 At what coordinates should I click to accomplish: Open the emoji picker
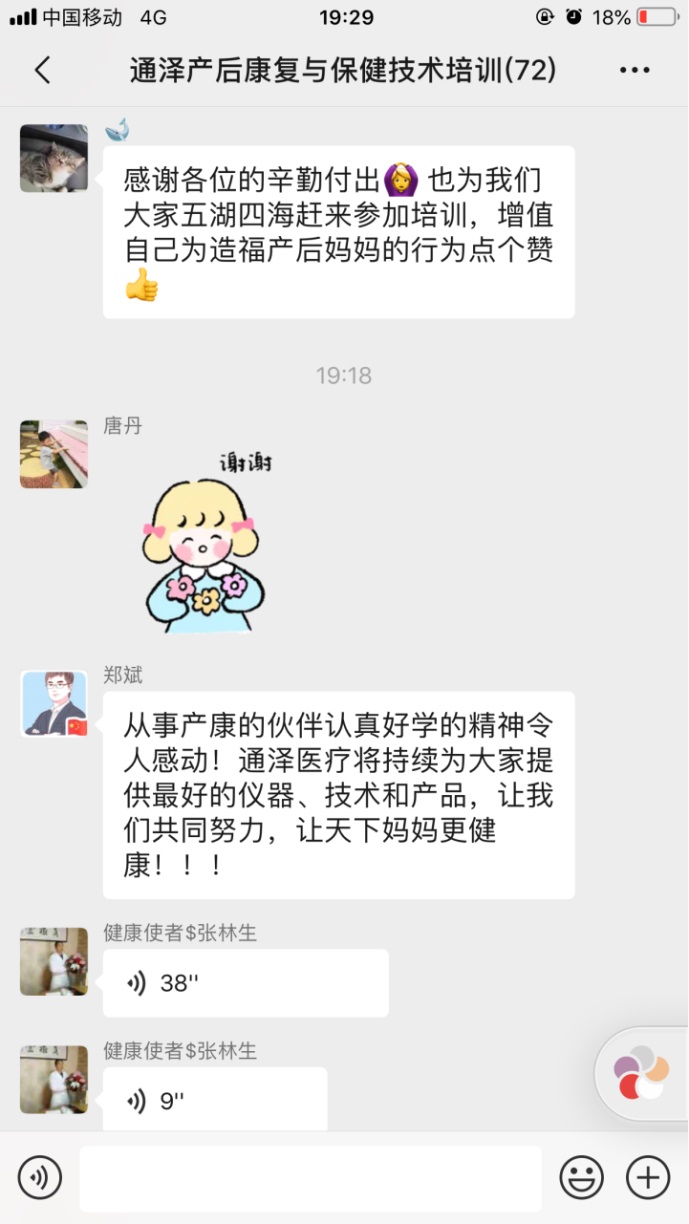point(581,1177)
